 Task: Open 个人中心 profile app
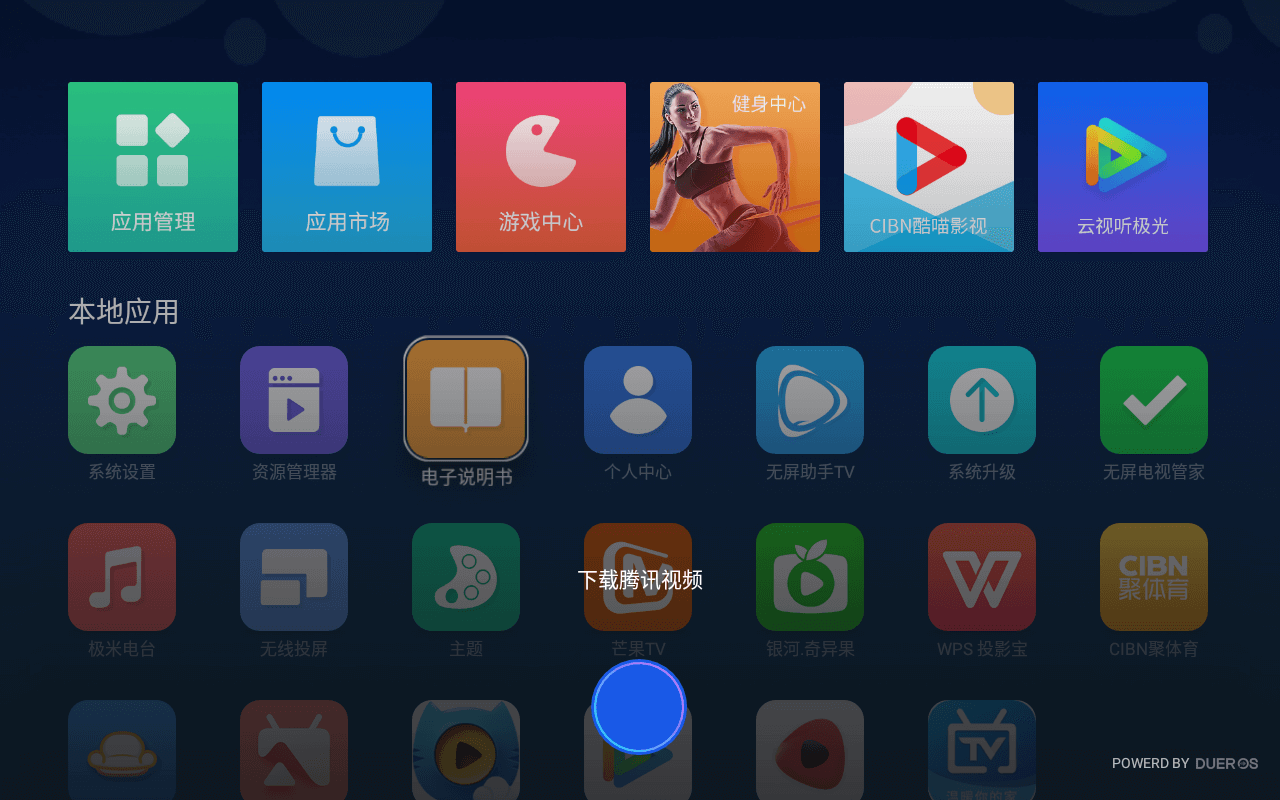coord(638,400)
